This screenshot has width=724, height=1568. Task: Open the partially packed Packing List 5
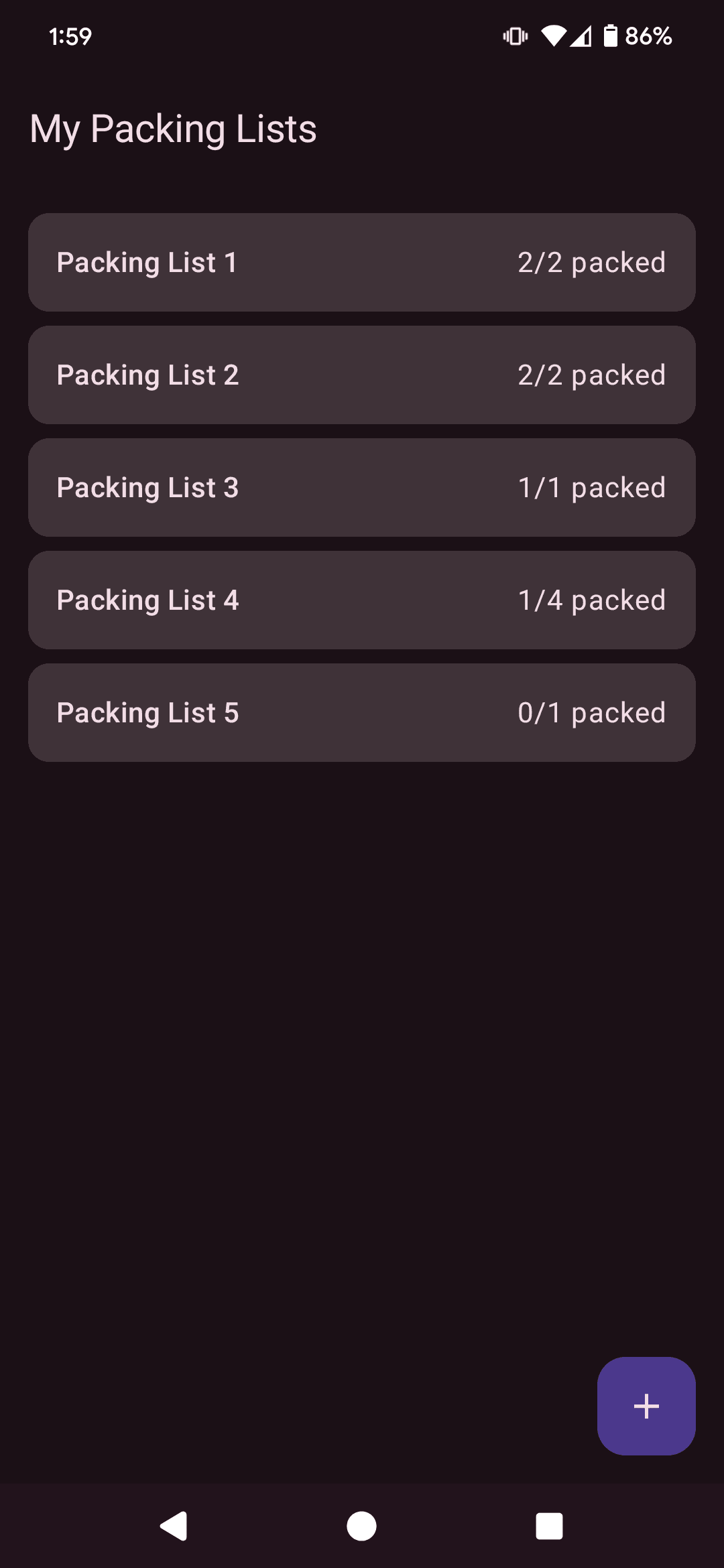(x=362, y=712)
